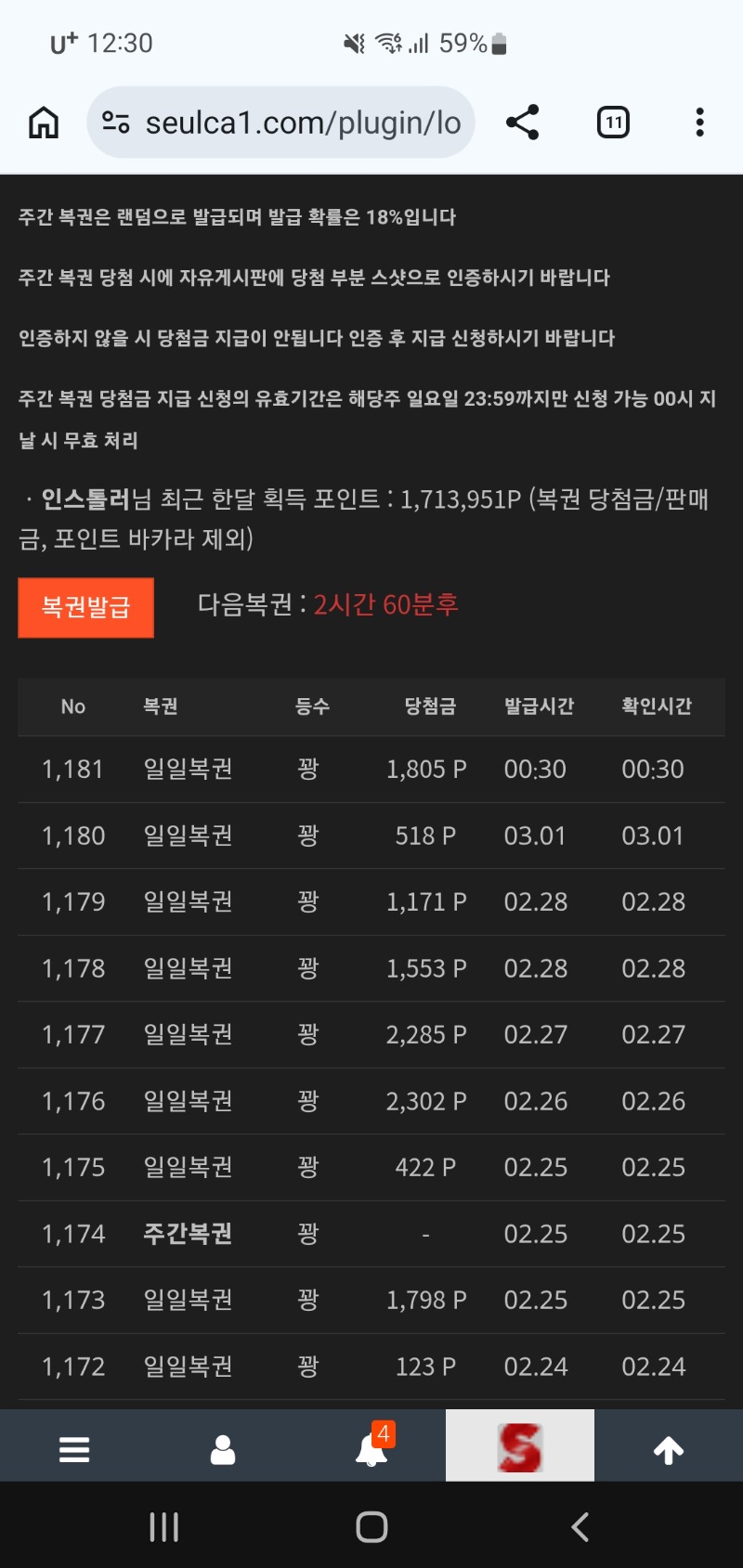Open the notifications bell
The width and height of the screenshot is (743, 1568).
(x=371, y=1448)
